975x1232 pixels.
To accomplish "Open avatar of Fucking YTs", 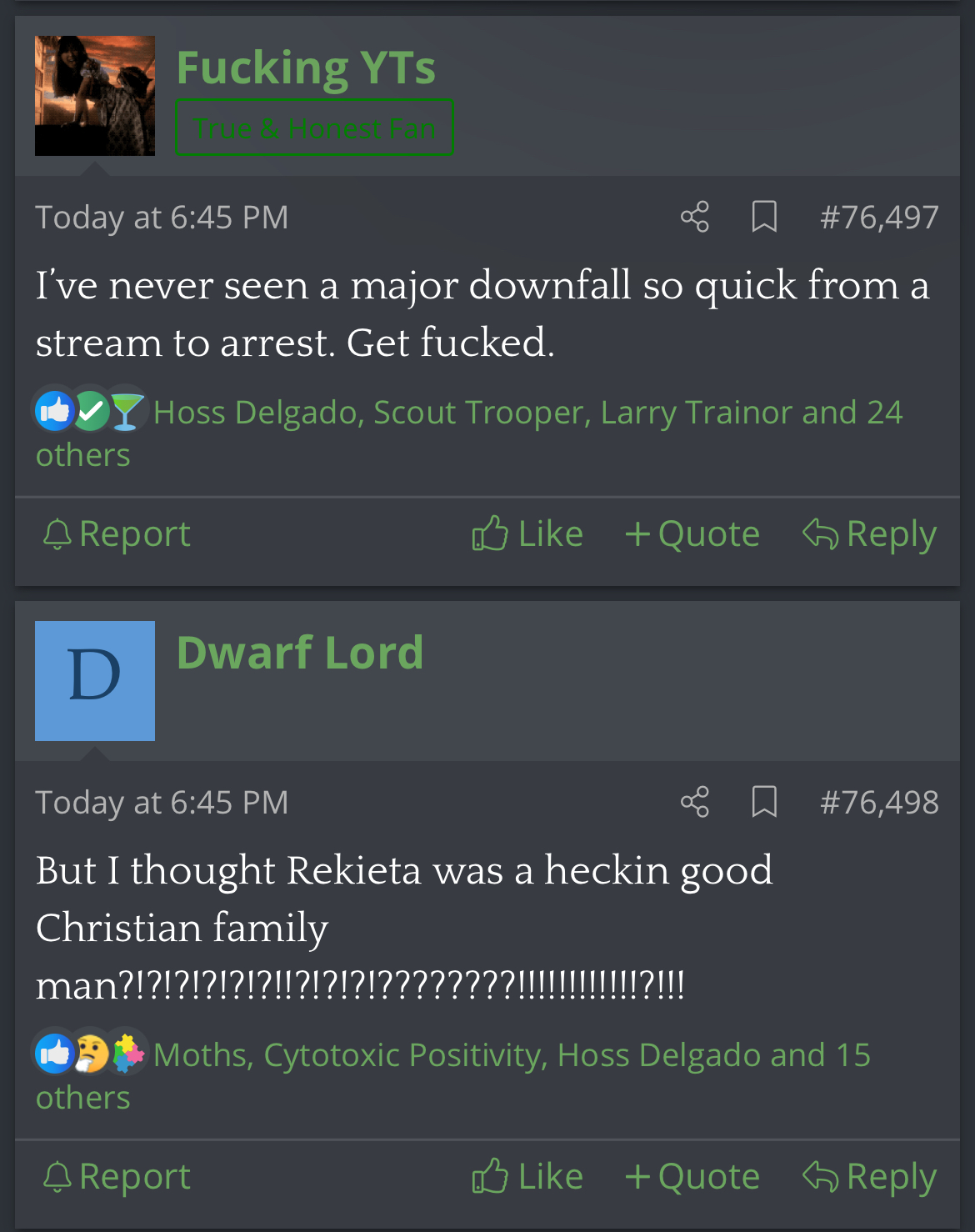I will (95, 96).
